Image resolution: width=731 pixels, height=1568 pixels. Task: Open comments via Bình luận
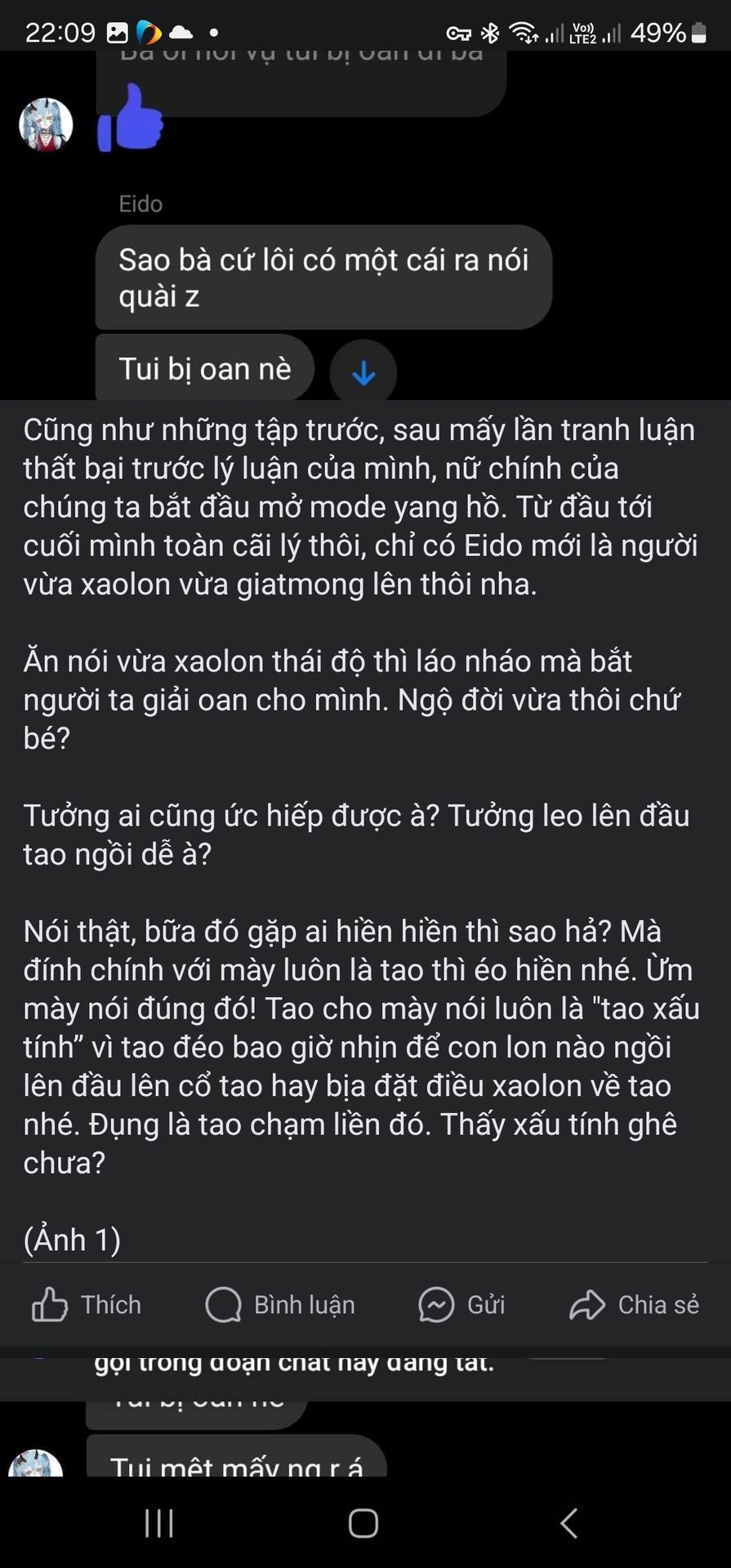280,1304
